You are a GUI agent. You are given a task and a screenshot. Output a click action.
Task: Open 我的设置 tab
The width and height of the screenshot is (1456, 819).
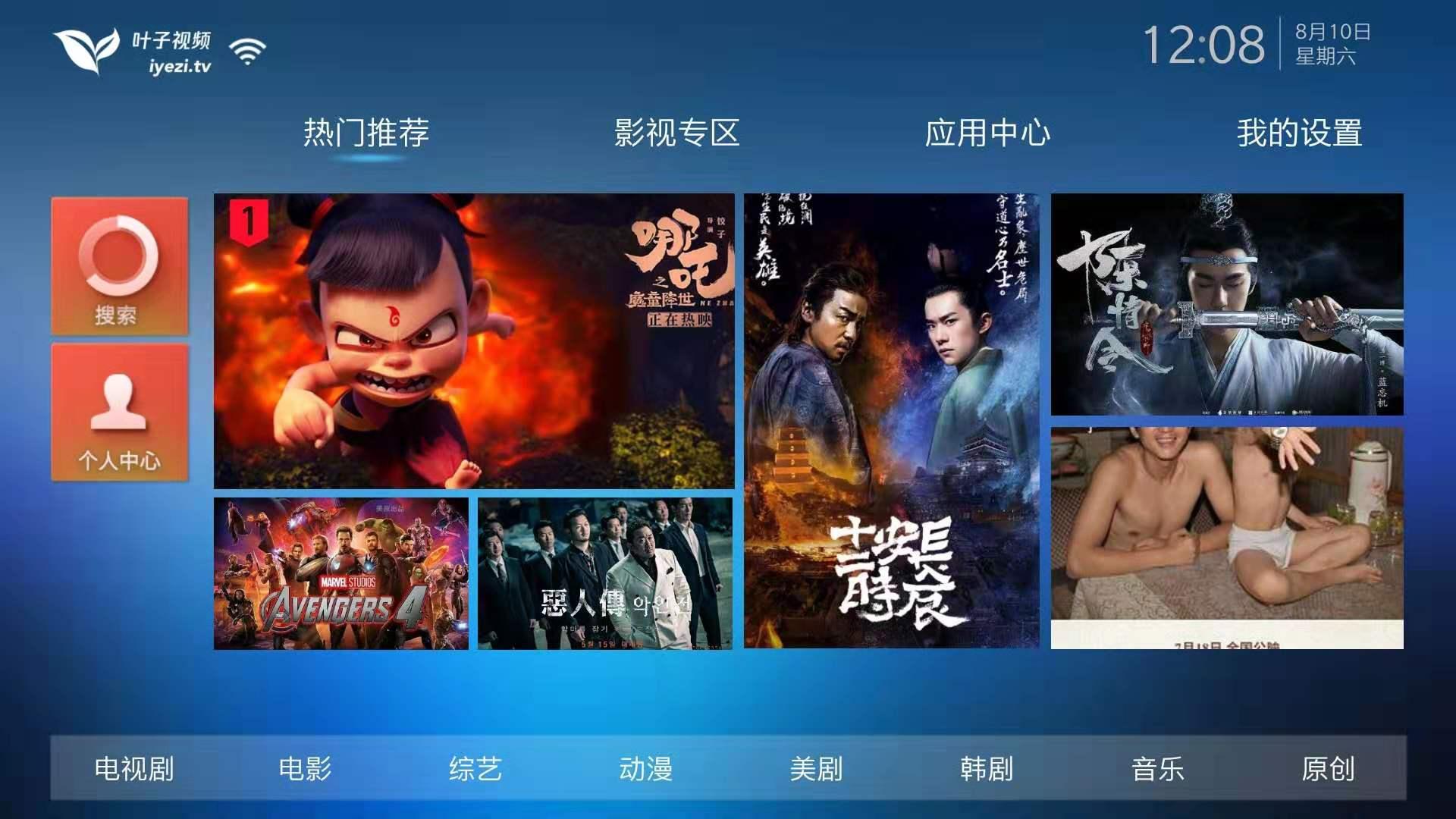[x=1299, y=133]
